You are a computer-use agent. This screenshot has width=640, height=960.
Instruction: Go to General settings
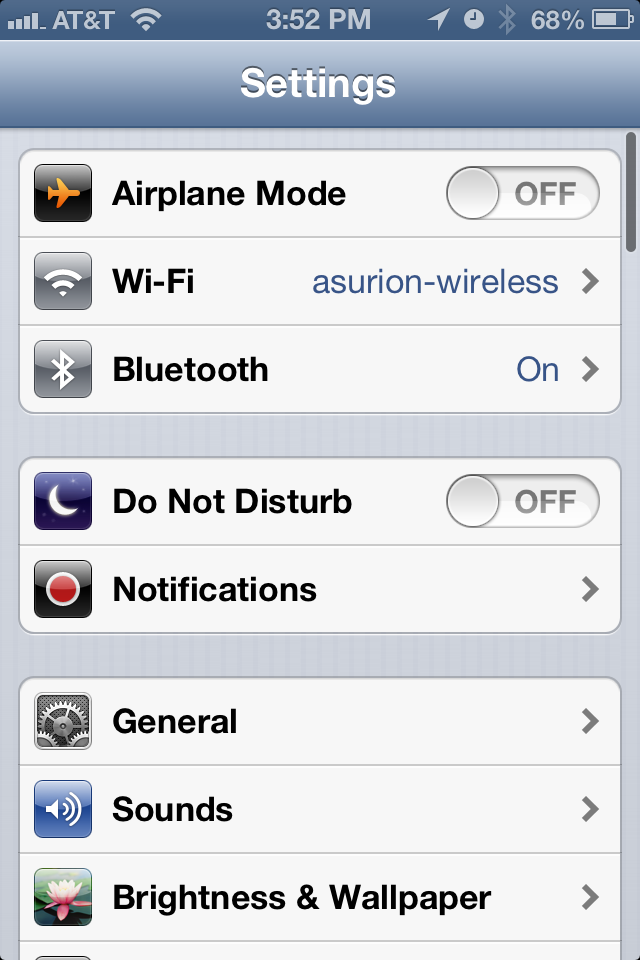(x=320, y=722)
